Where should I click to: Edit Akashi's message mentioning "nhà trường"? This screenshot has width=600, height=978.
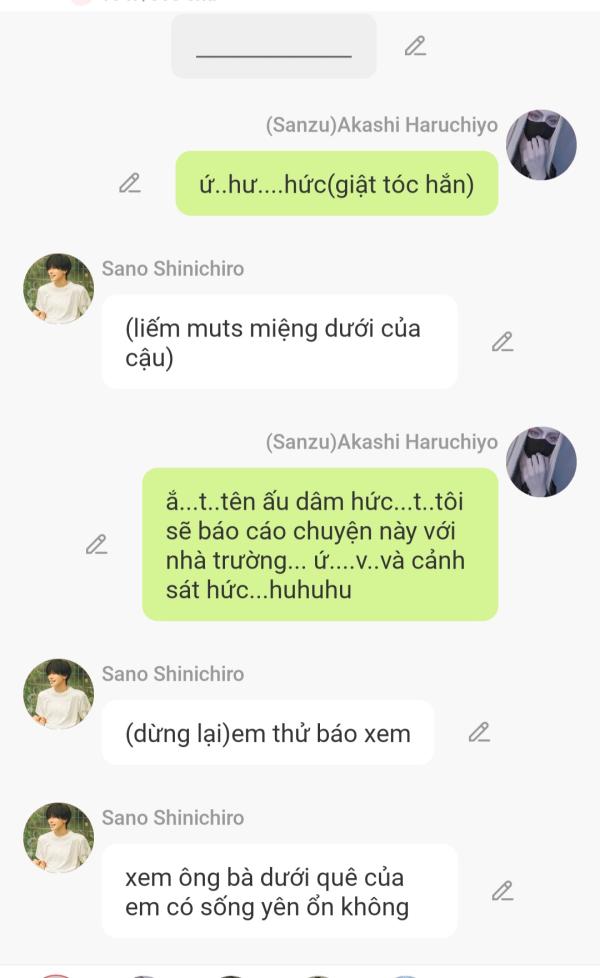[96, 545]
